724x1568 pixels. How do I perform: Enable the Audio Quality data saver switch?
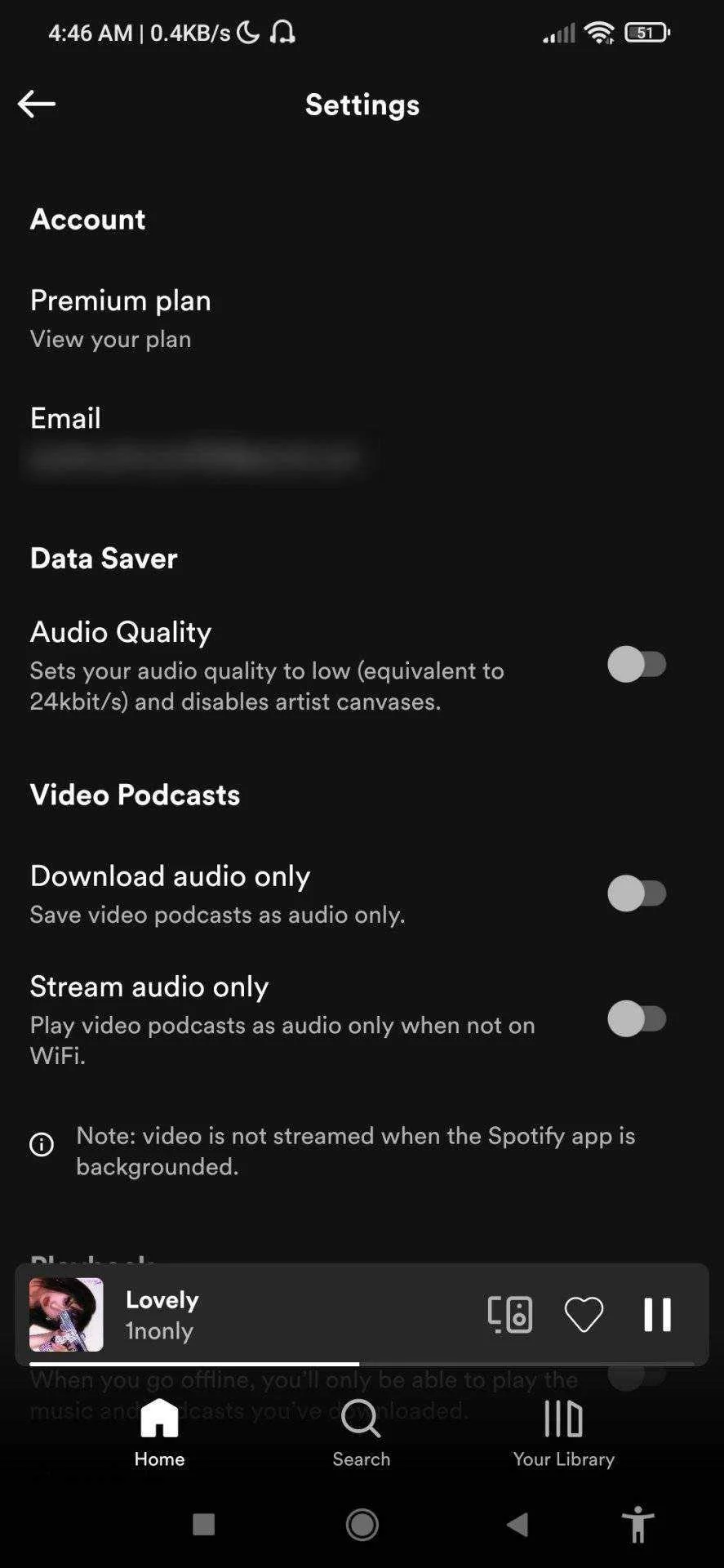pyautogui.click(x=637, y=664)
